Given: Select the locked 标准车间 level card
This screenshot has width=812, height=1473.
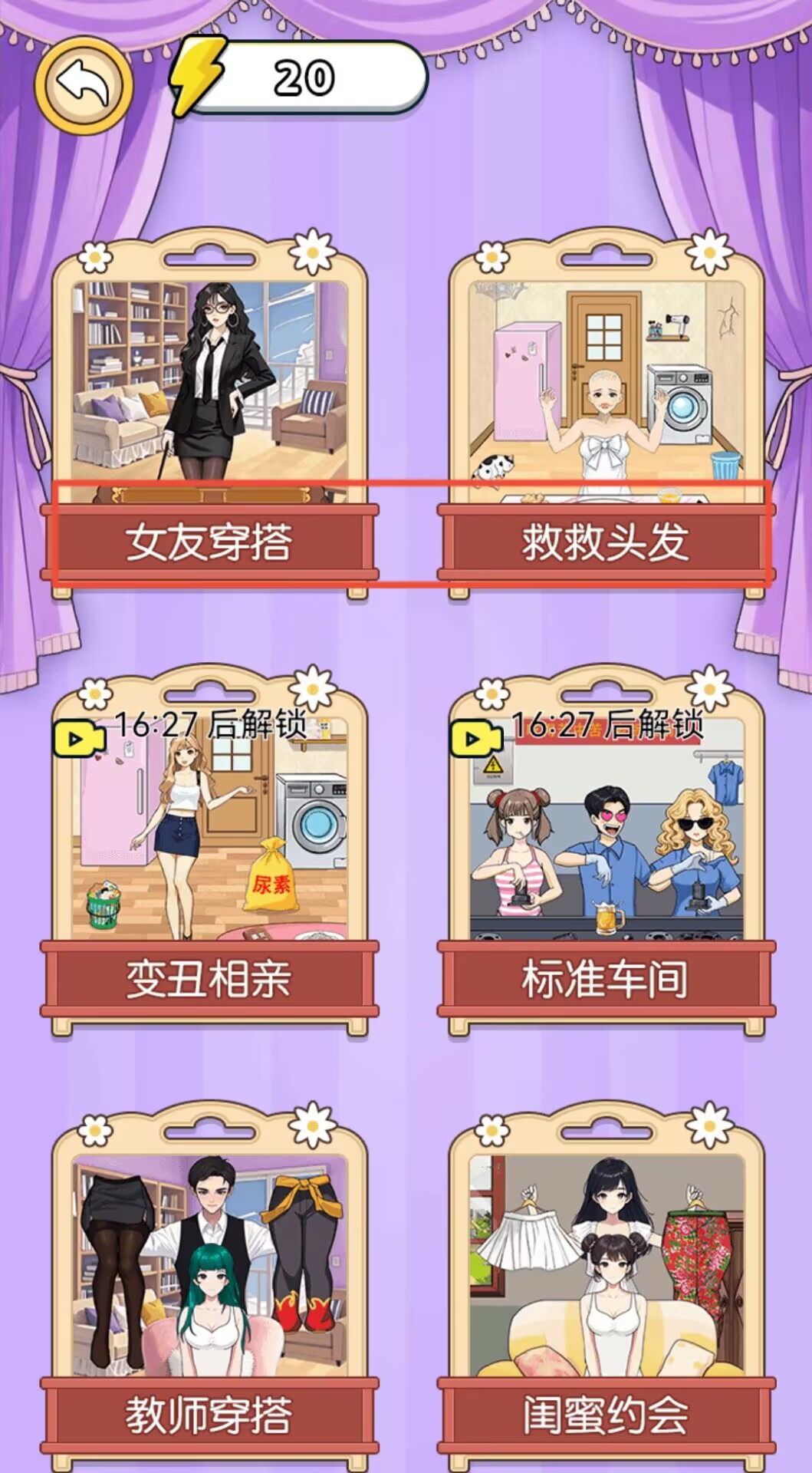Looking at the screenshot, I should 606,844.
